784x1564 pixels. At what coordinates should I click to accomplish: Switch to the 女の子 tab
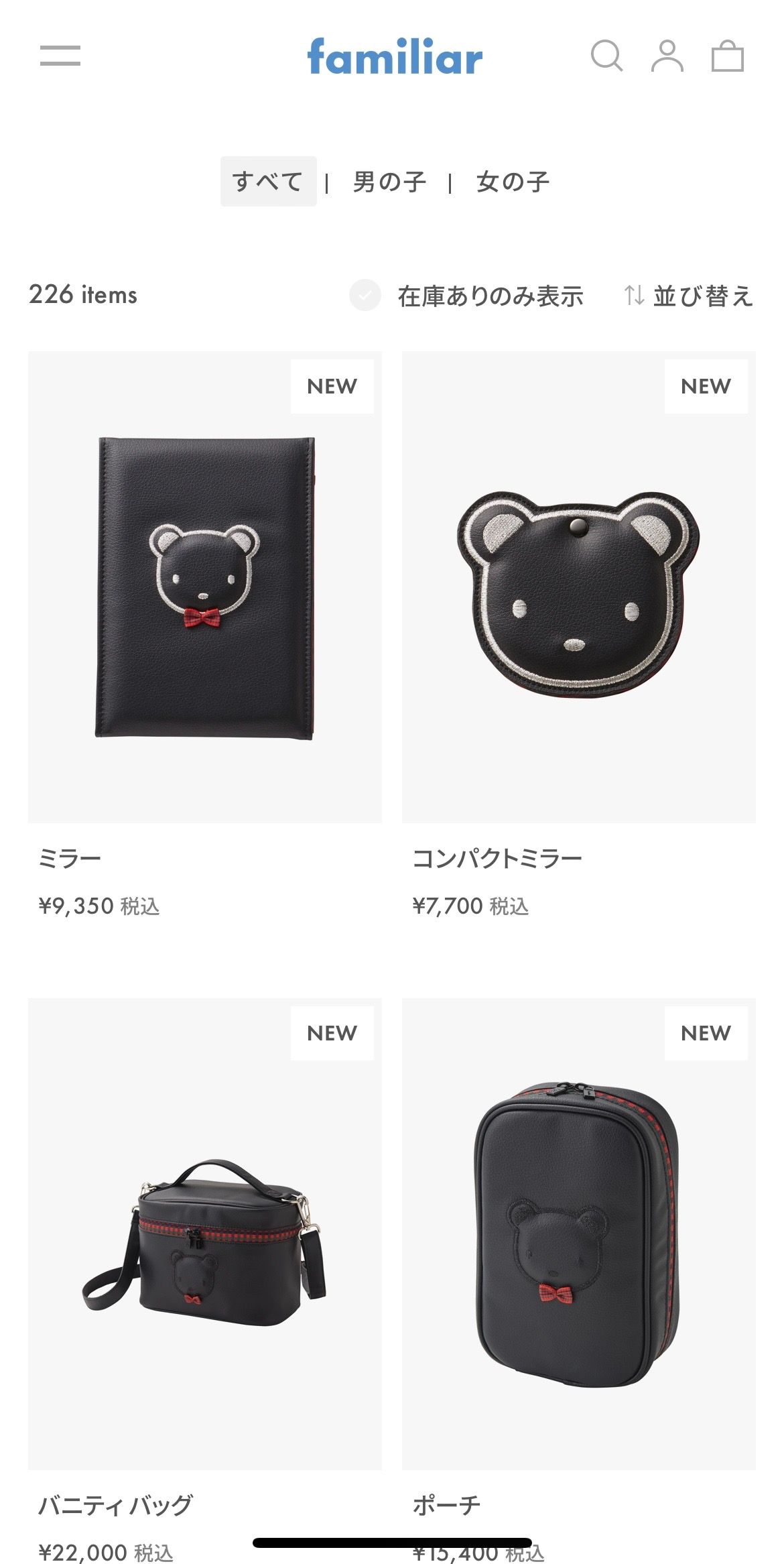[513, 182]
